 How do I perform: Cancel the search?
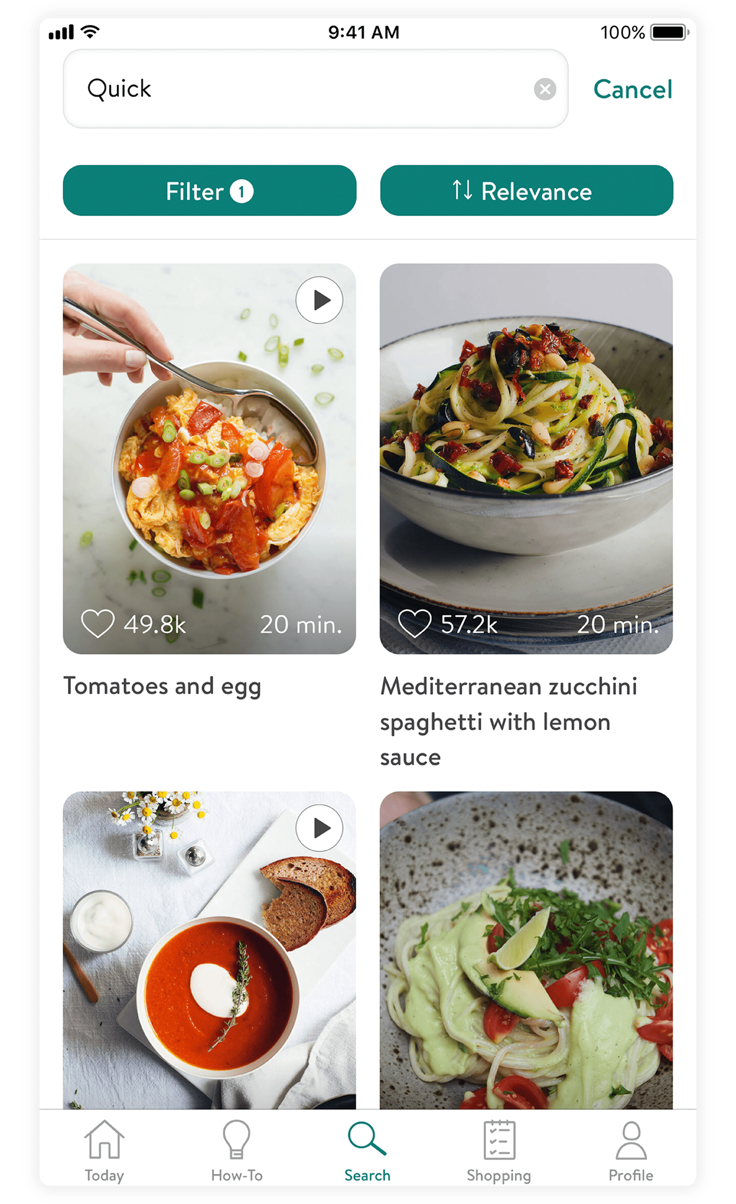click(632, 89)
